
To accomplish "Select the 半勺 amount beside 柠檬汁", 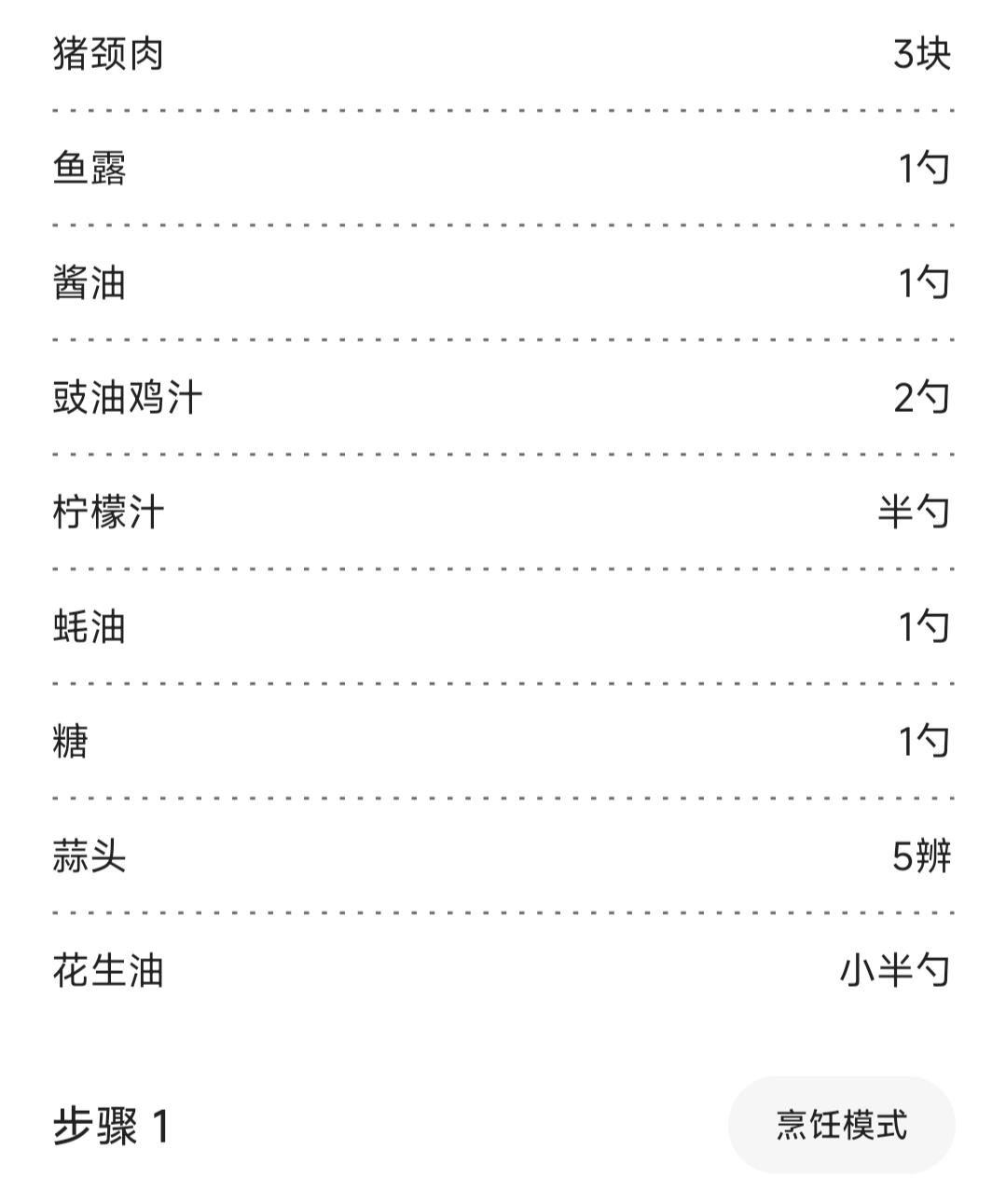I will coord(911,512).
